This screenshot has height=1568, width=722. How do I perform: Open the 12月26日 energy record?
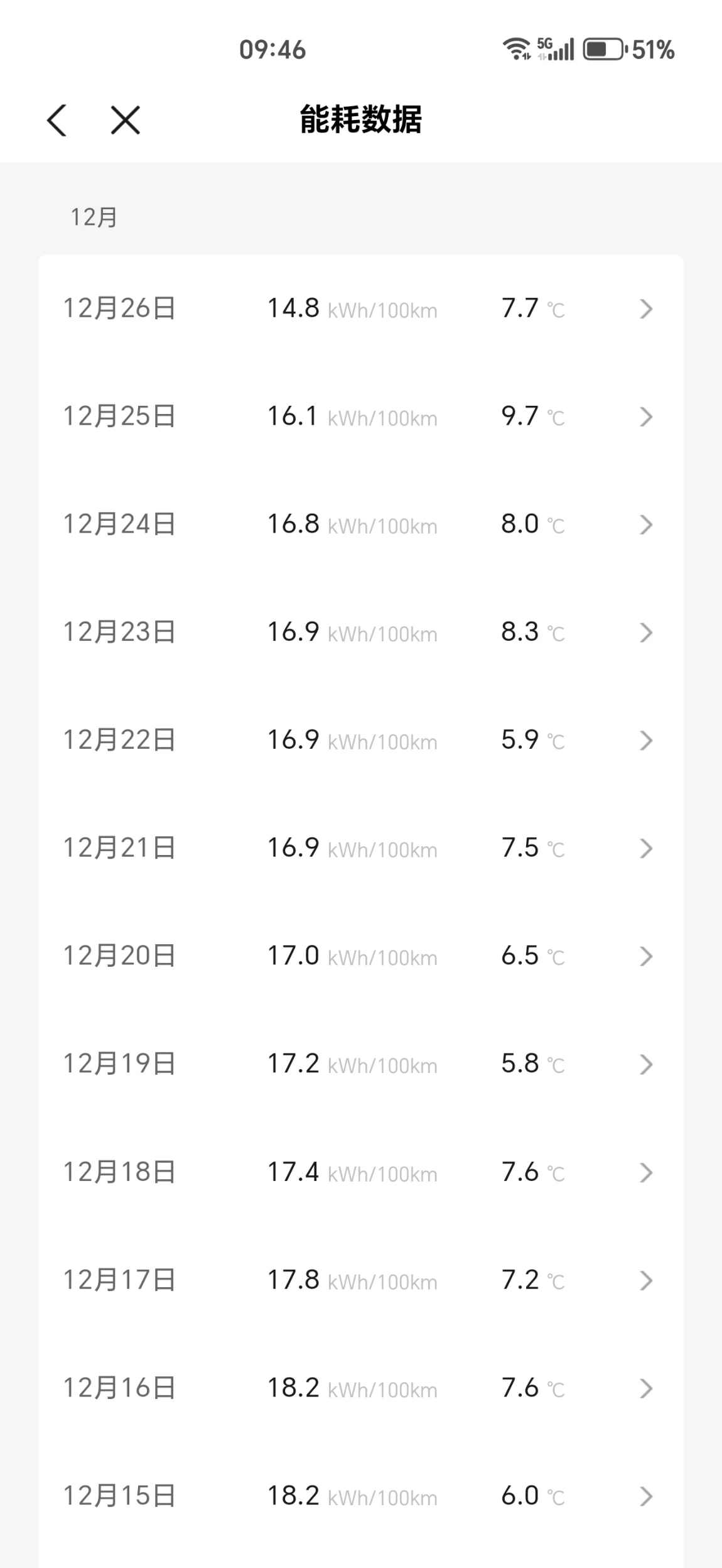tap(361, 308)
